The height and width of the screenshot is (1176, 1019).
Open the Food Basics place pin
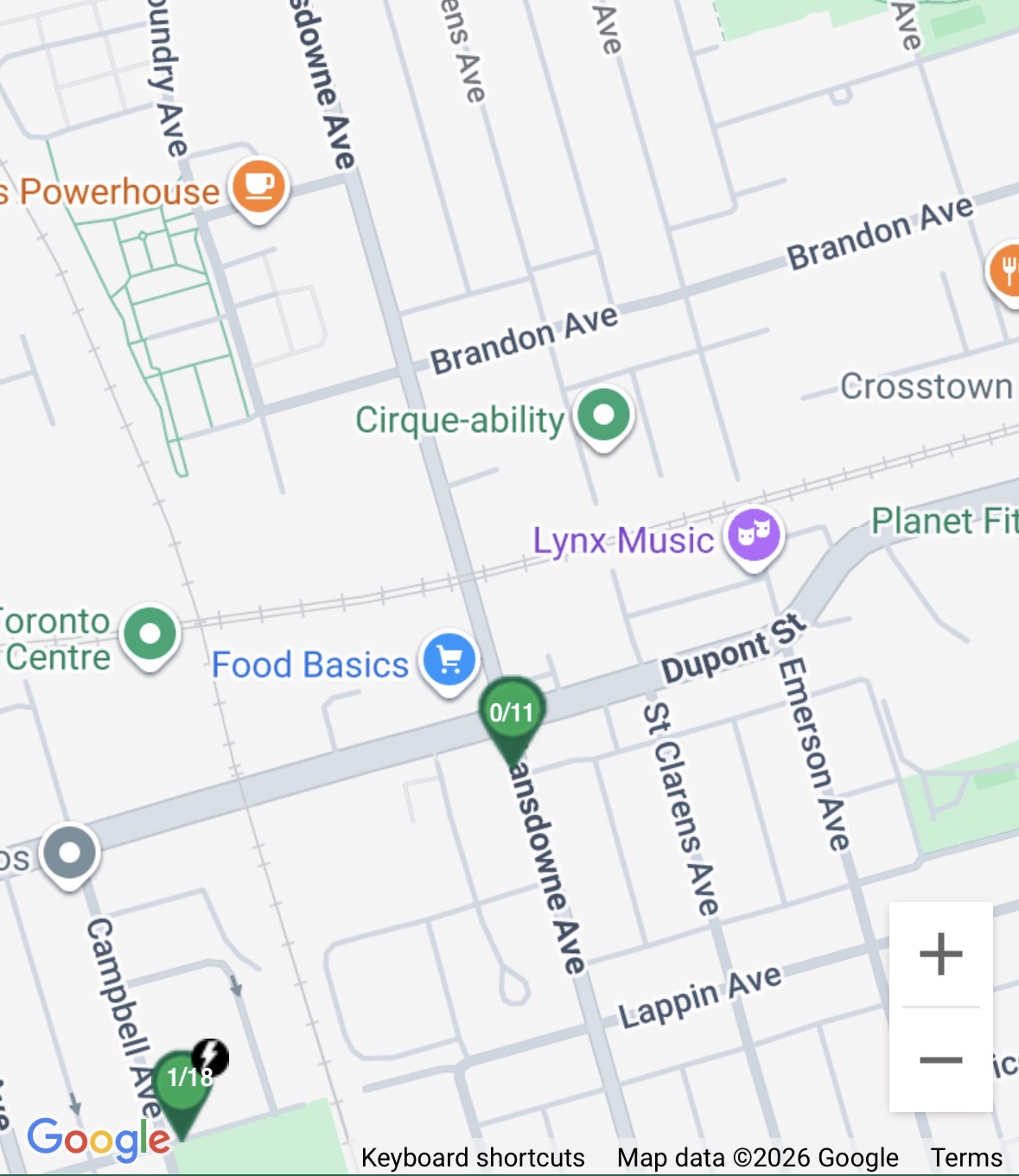click(449, 661)
